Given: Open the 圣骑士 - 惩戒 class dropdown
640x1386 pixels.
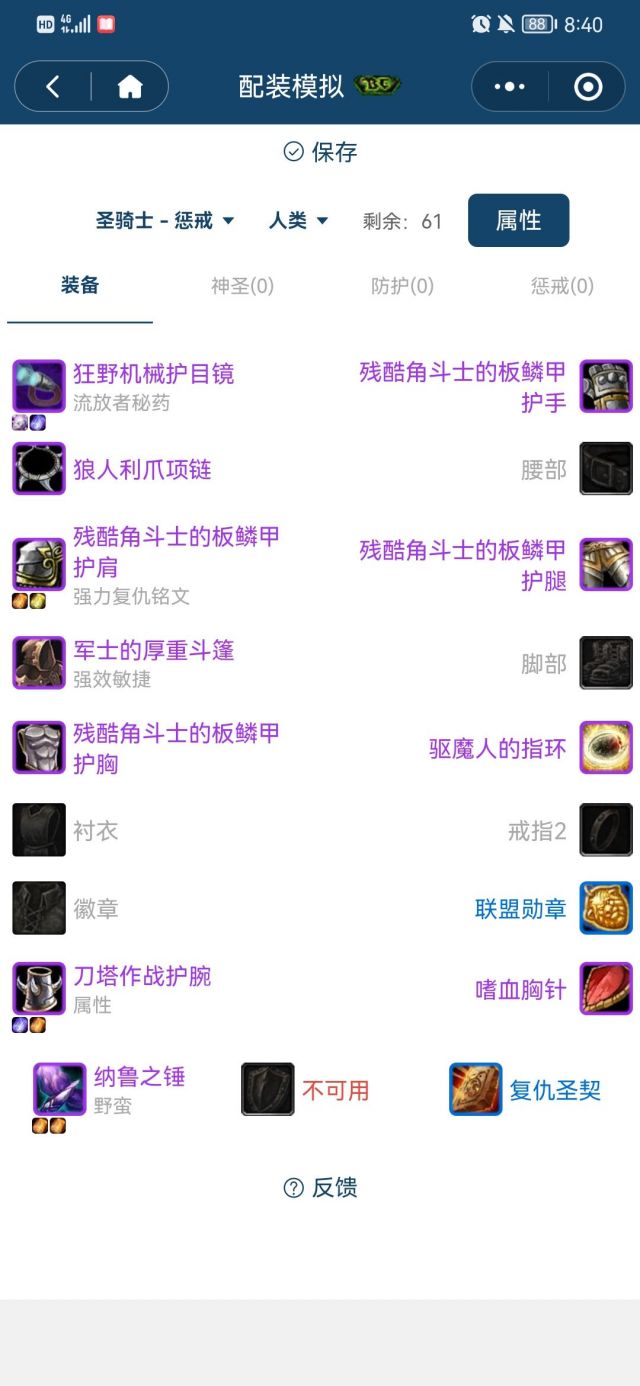Looking at the screenshot, I should 165,221.
